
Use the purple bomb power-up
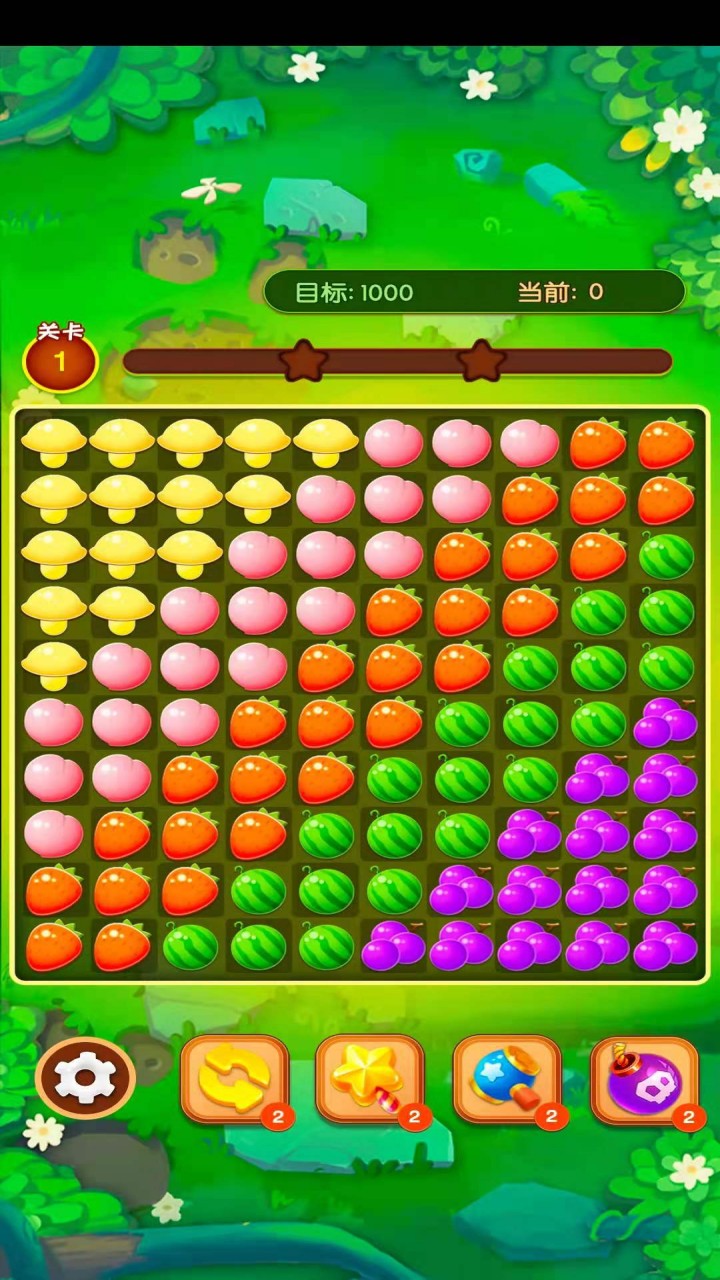click(644, 1080)
